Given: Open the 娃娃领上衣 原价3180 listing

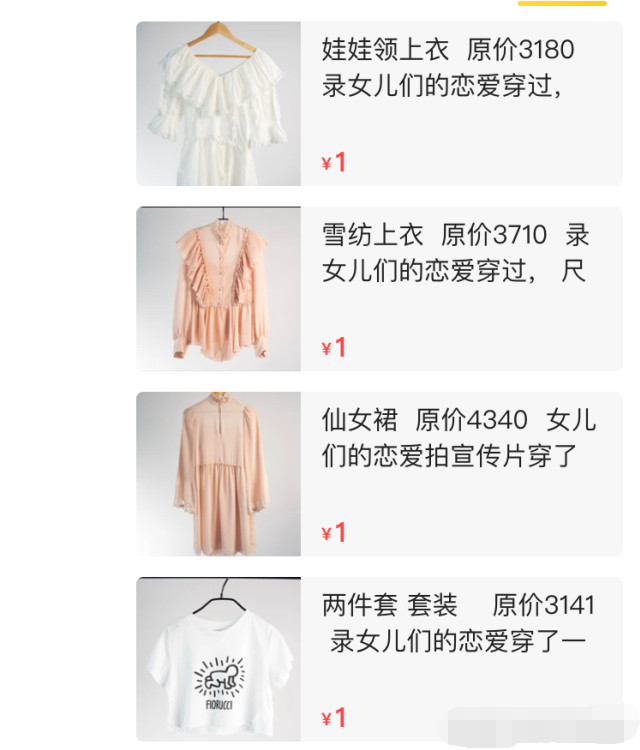Looking at the screenshot, I should 448,68.
